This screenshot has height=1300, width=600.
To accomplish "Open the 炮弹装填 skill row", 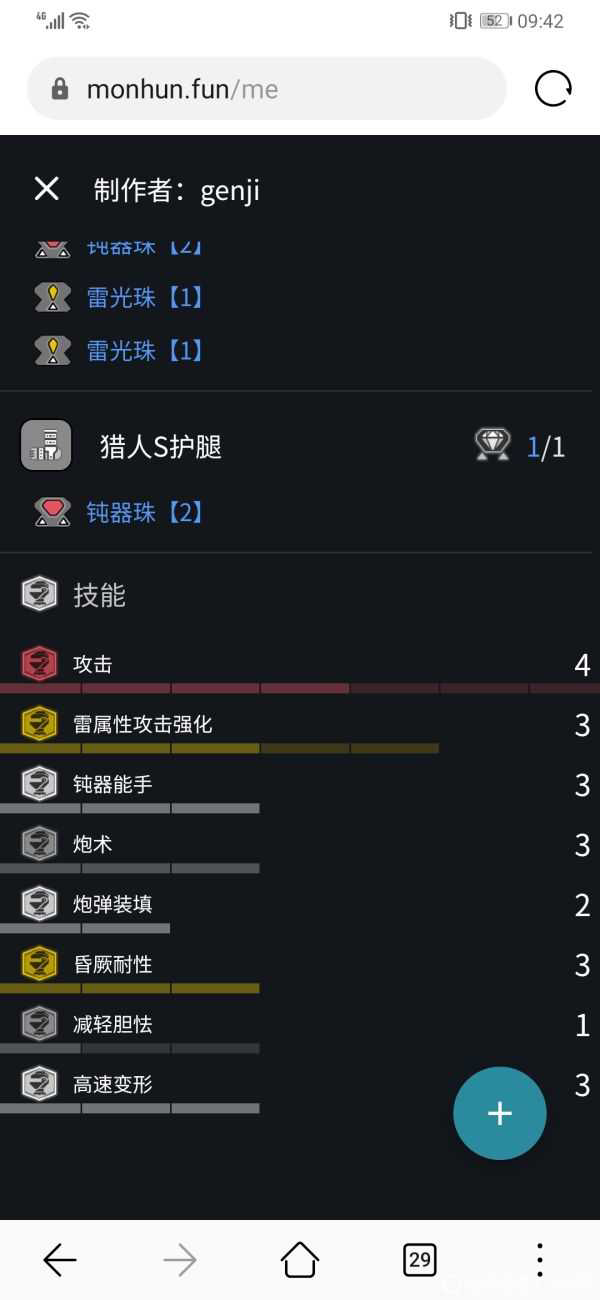I will [112, 904].
